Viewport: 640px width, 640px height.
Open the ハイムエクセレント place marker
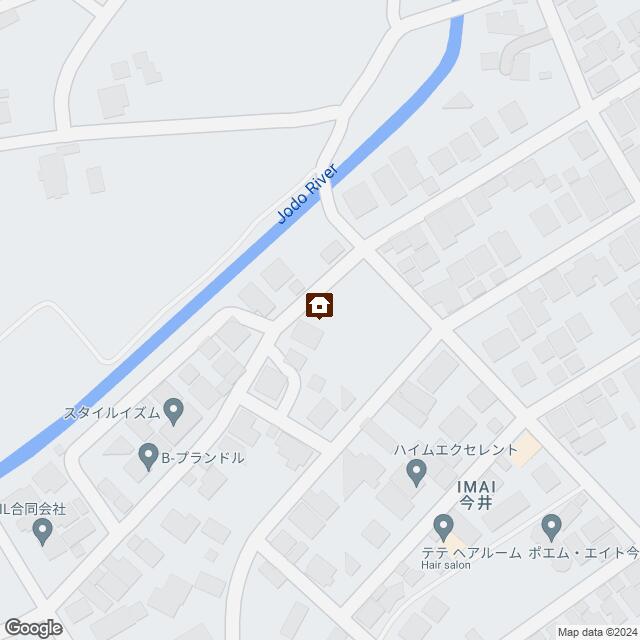[417, 472]
